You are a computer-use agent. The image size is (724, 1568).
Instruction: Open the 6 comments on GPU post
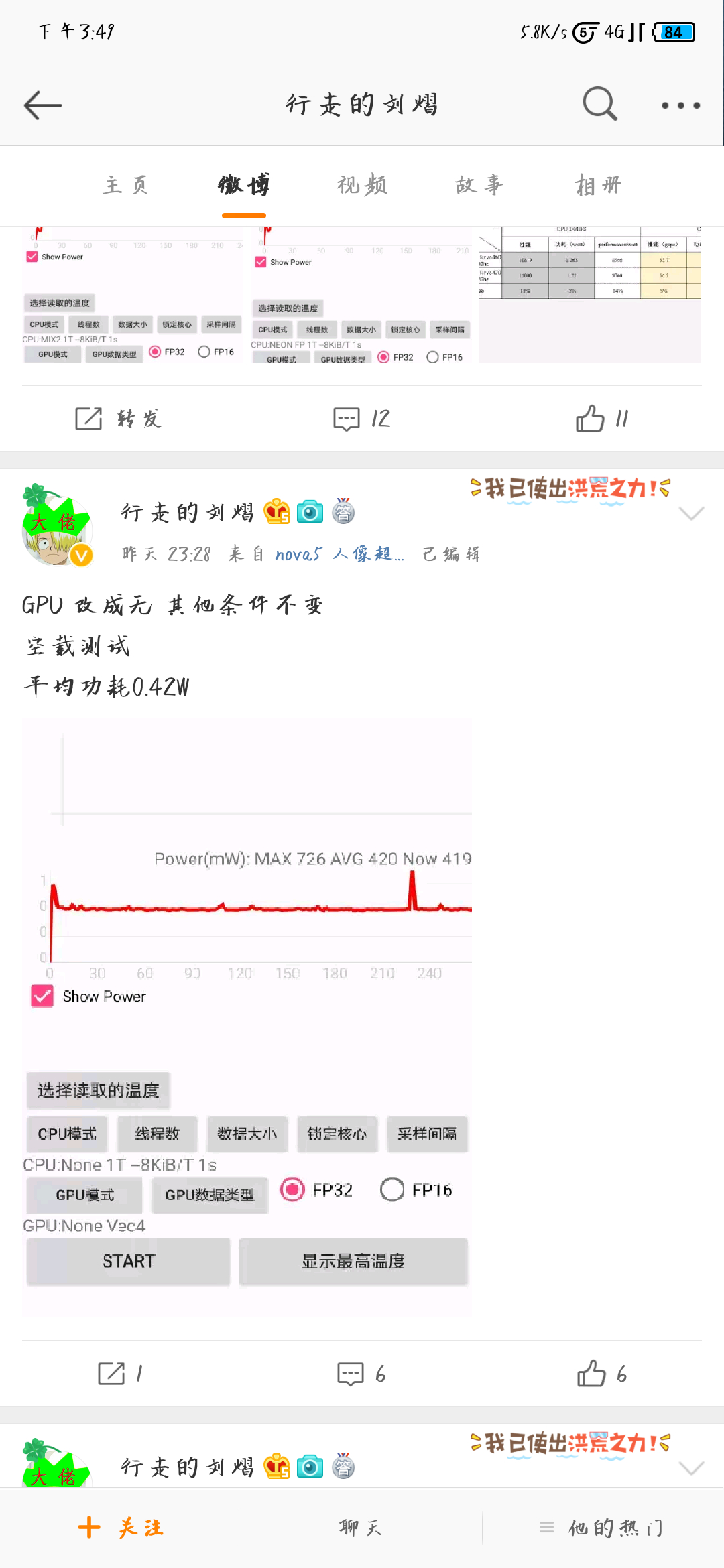(x=362, y=1374)
